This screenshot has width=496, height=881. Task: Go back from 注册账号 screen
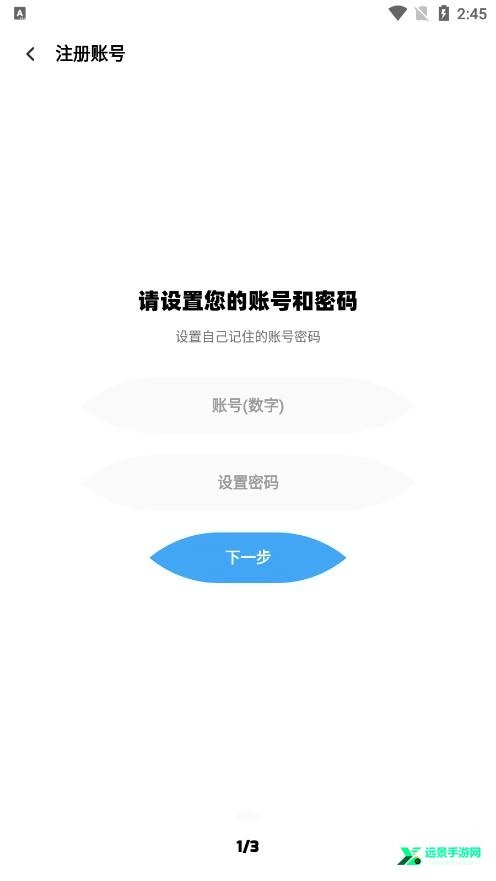(30, 54)
